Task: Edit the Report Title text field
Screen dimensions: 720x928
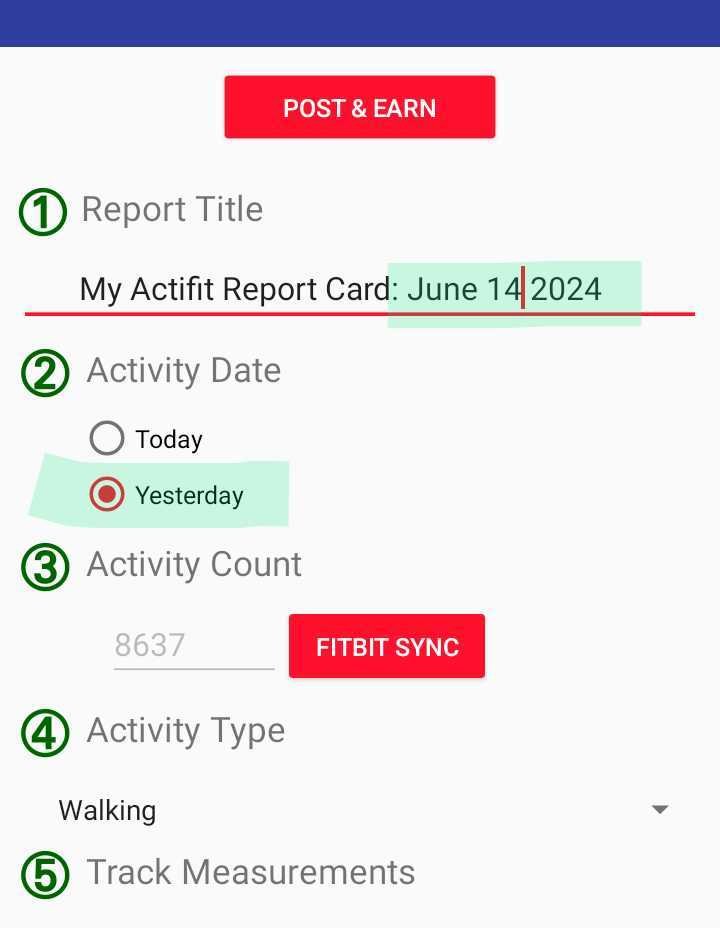Action: (340, 290)
